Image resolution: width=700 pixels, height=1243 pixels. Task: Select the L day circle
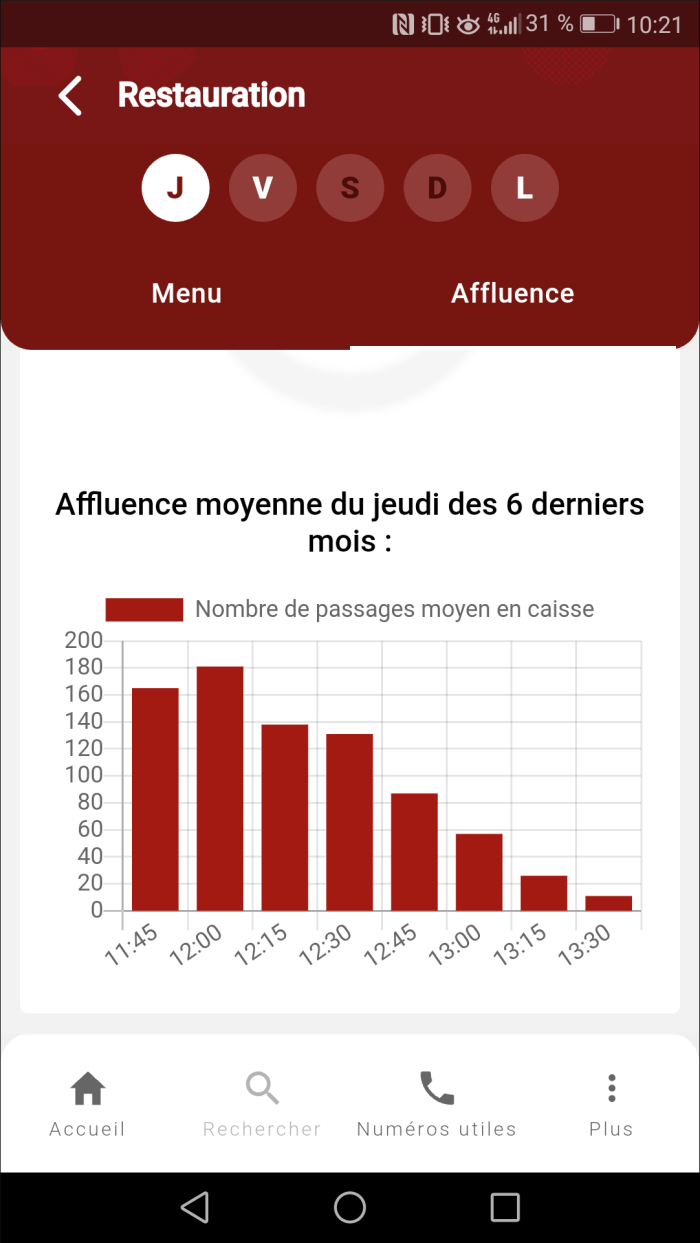525,187
